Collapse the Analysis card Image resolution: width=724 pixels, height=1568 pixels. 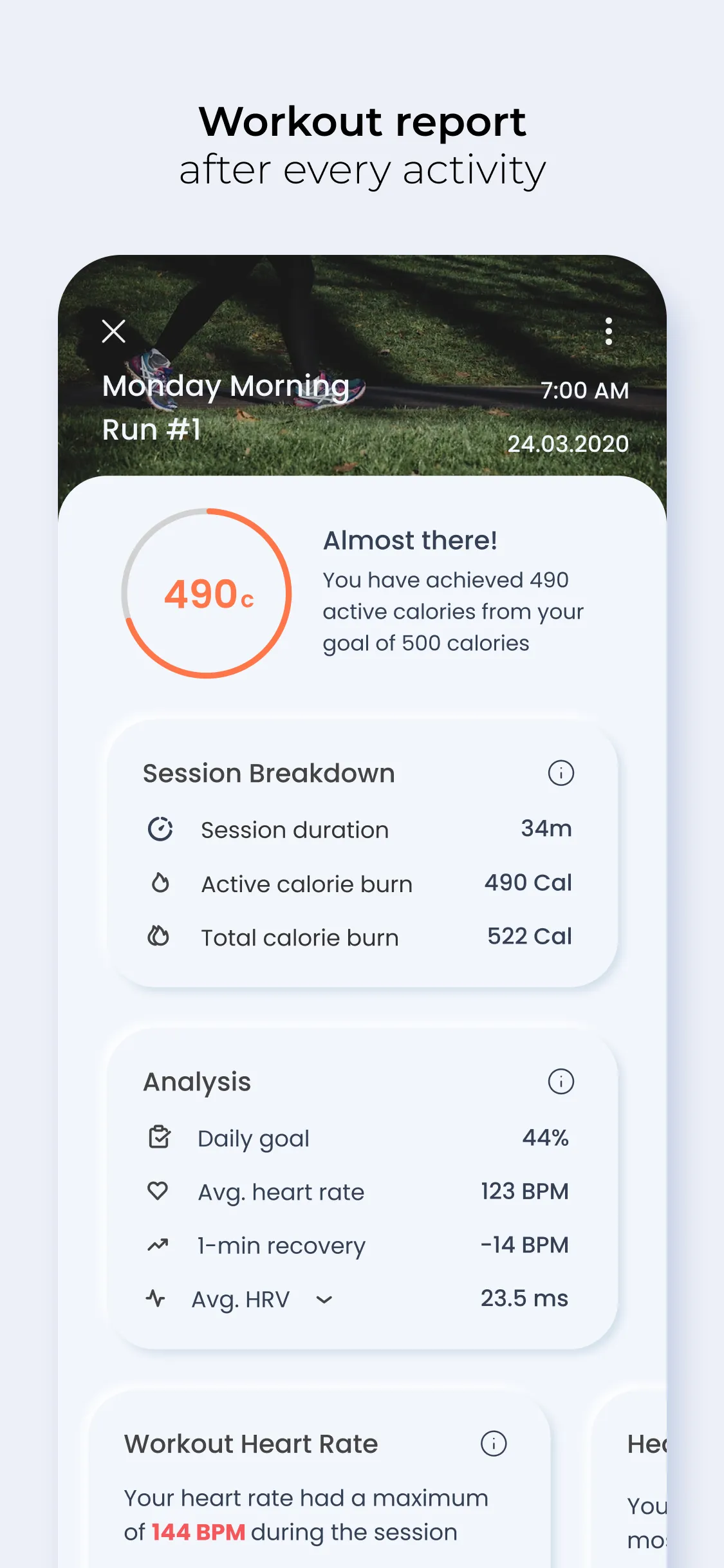pos(198,1081)
